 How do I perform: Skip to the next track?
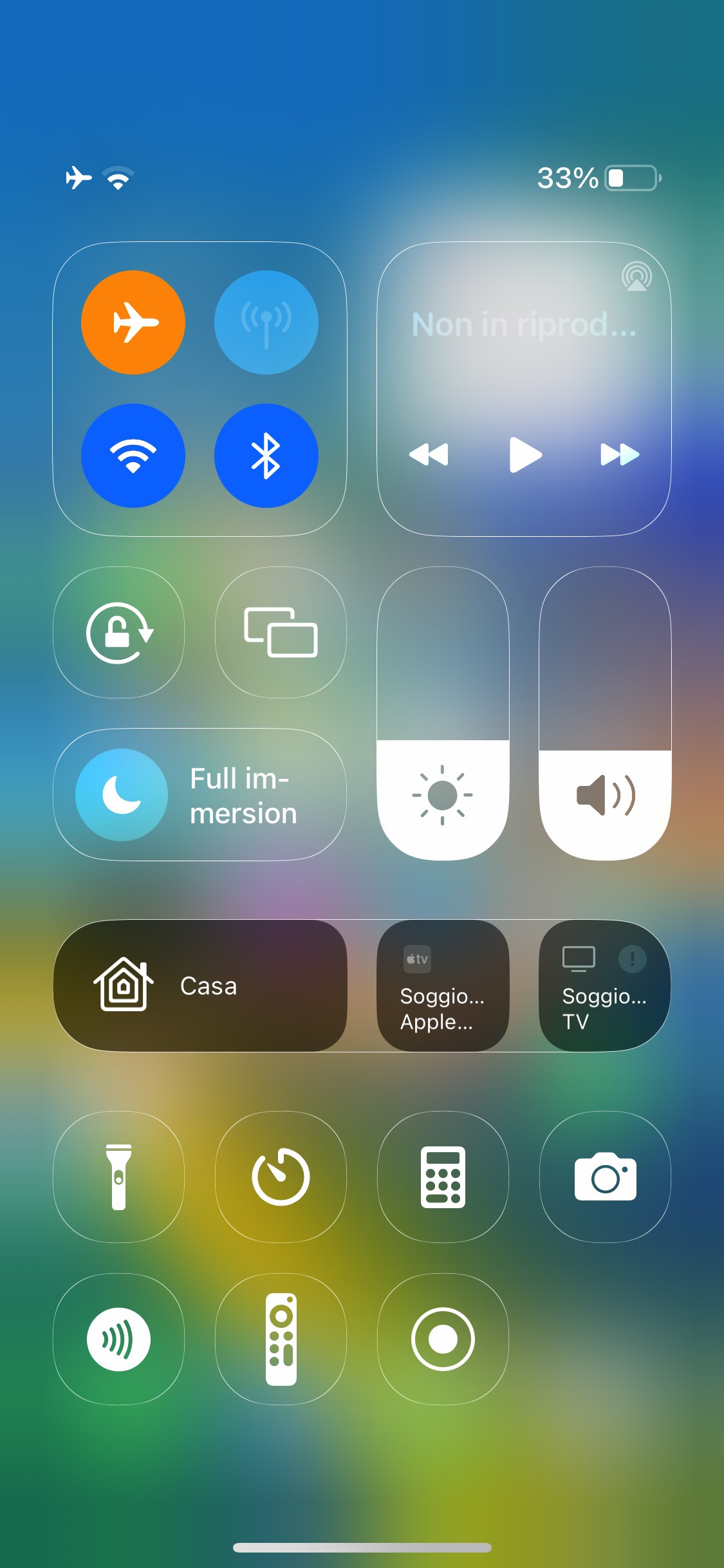pos(620,455)
